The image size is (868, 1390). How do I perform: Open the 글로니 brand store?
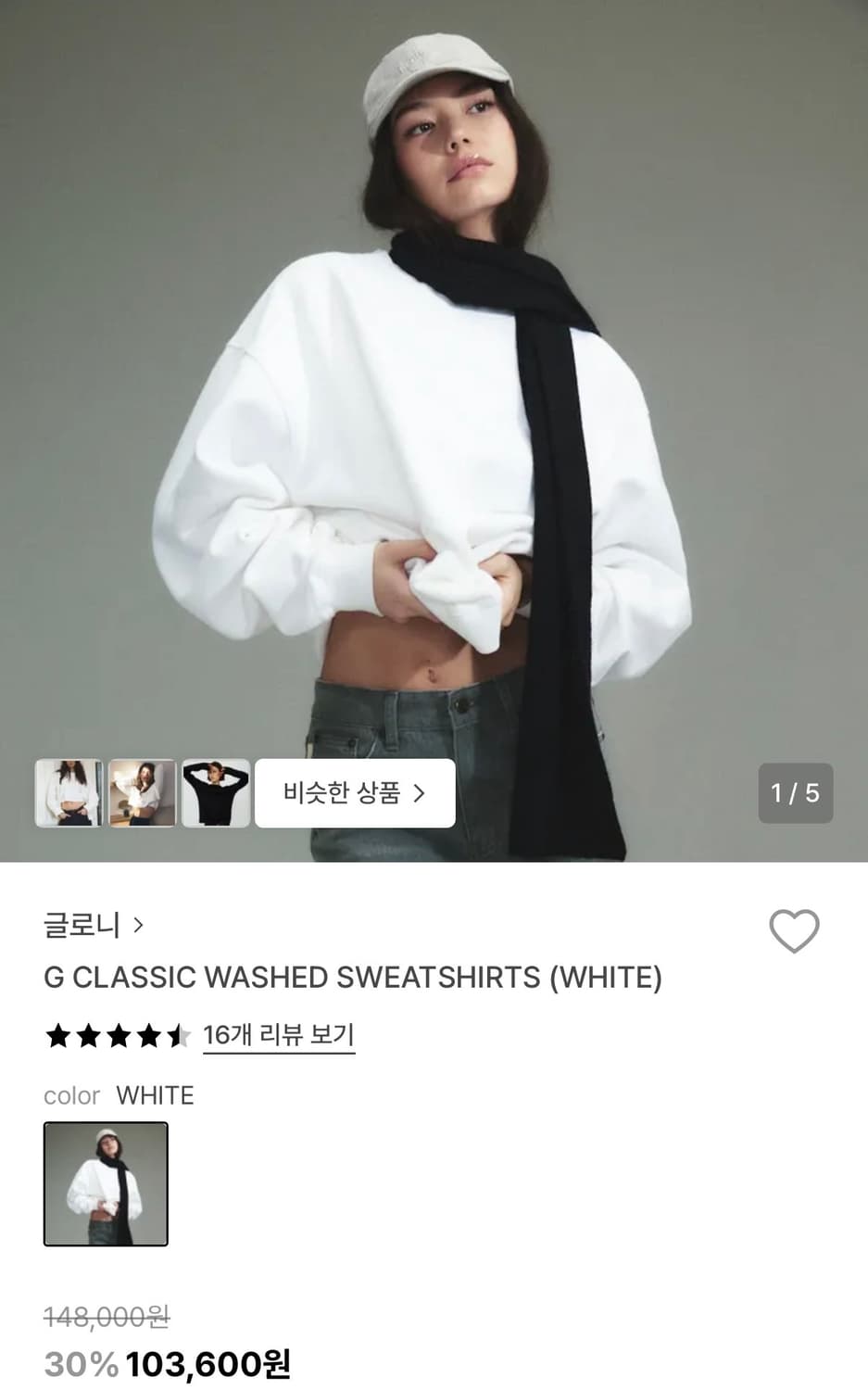click(x=83, y=924)
